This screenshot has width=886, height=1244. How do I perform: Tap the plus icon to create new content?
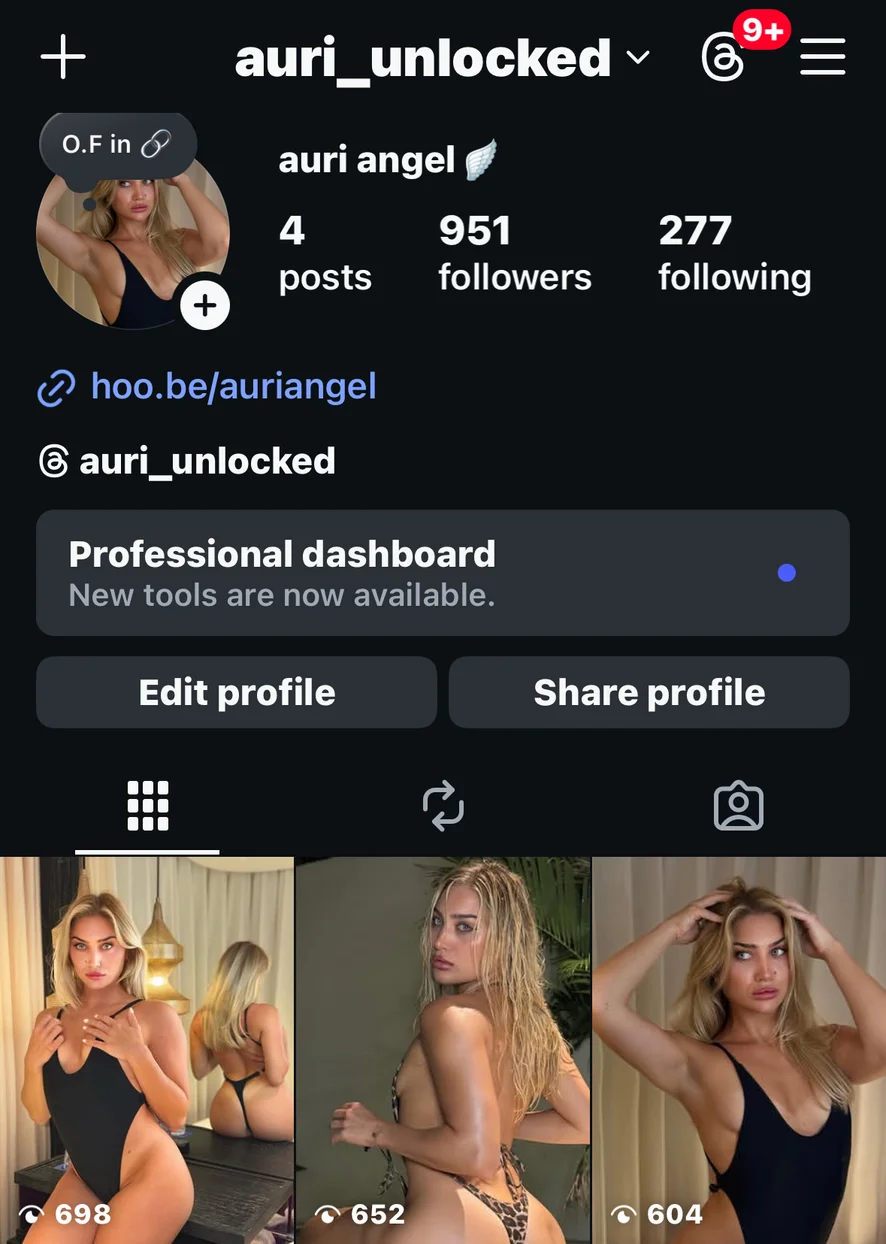63,58
